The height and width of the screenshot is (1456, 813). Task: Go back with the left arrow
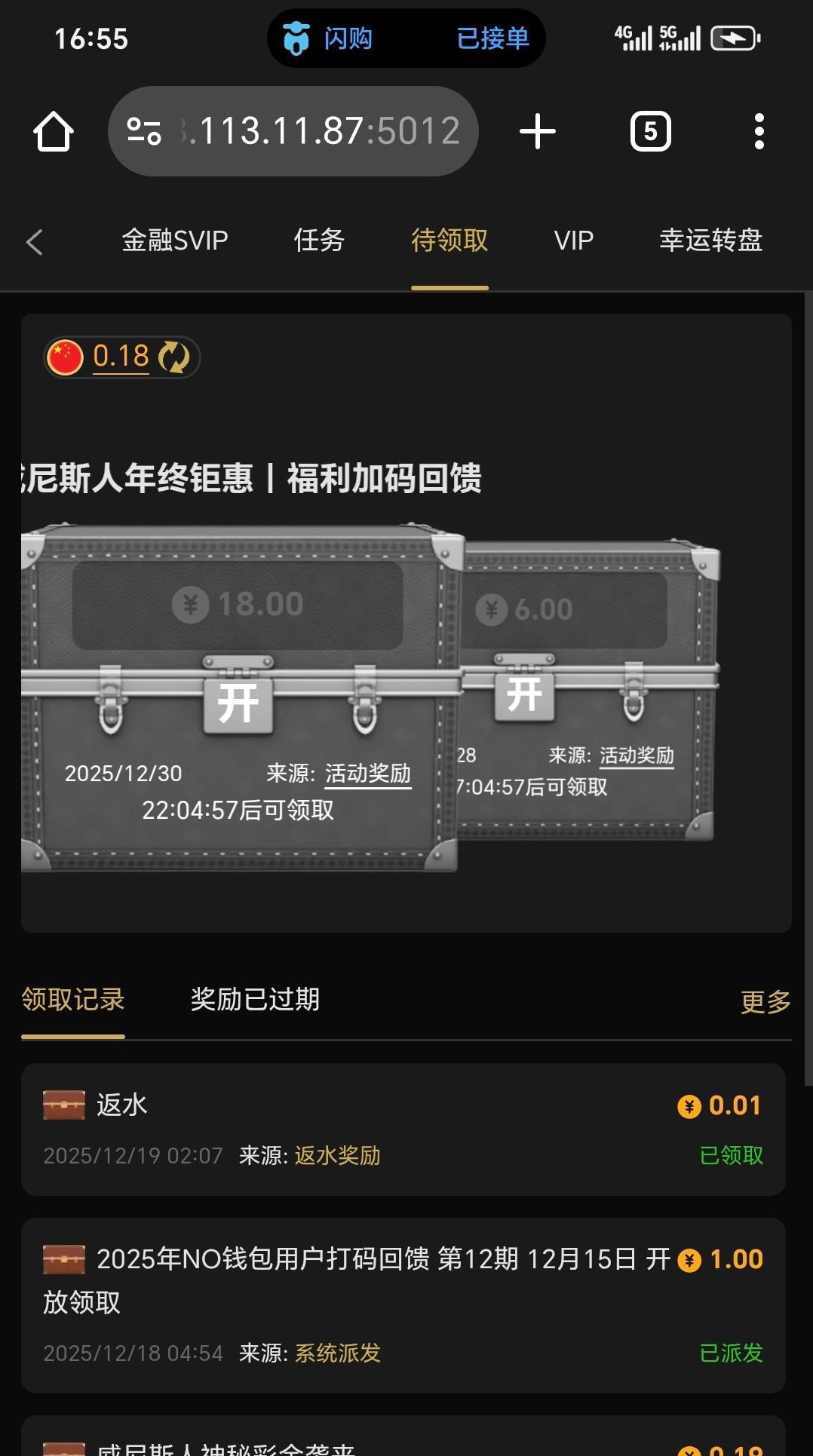pos(35,242)
